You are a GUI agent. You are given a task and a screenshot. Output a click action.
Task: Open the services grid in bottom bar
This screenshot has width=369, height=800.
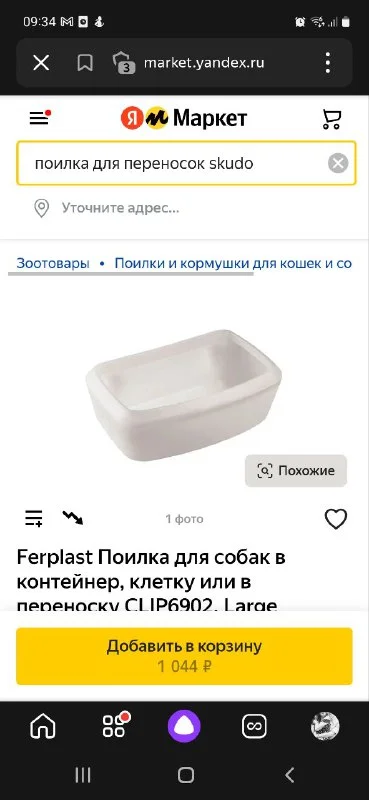pyautogui.click(x=115, y=726)
